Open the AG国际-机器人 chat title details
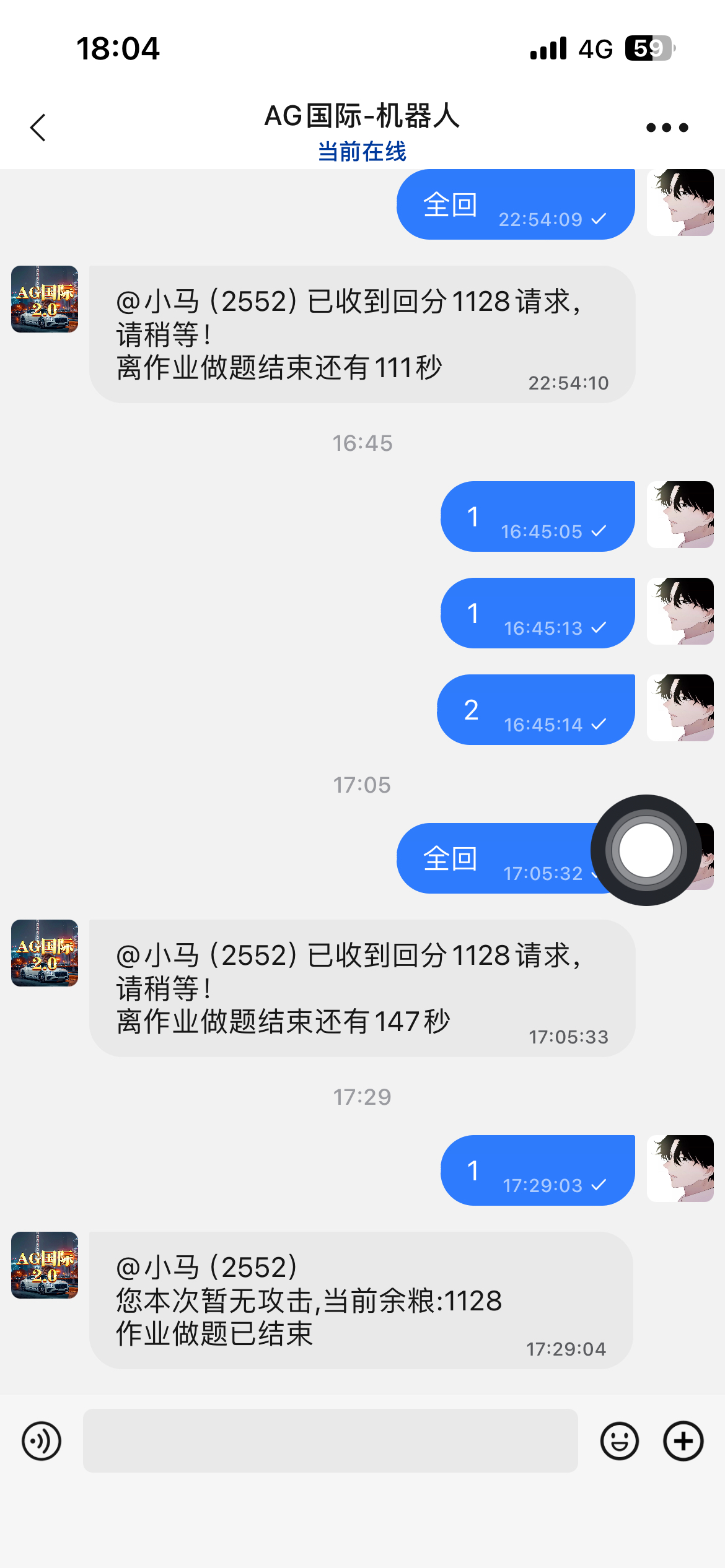This screenshot has width=725, height=1568. 362,116
